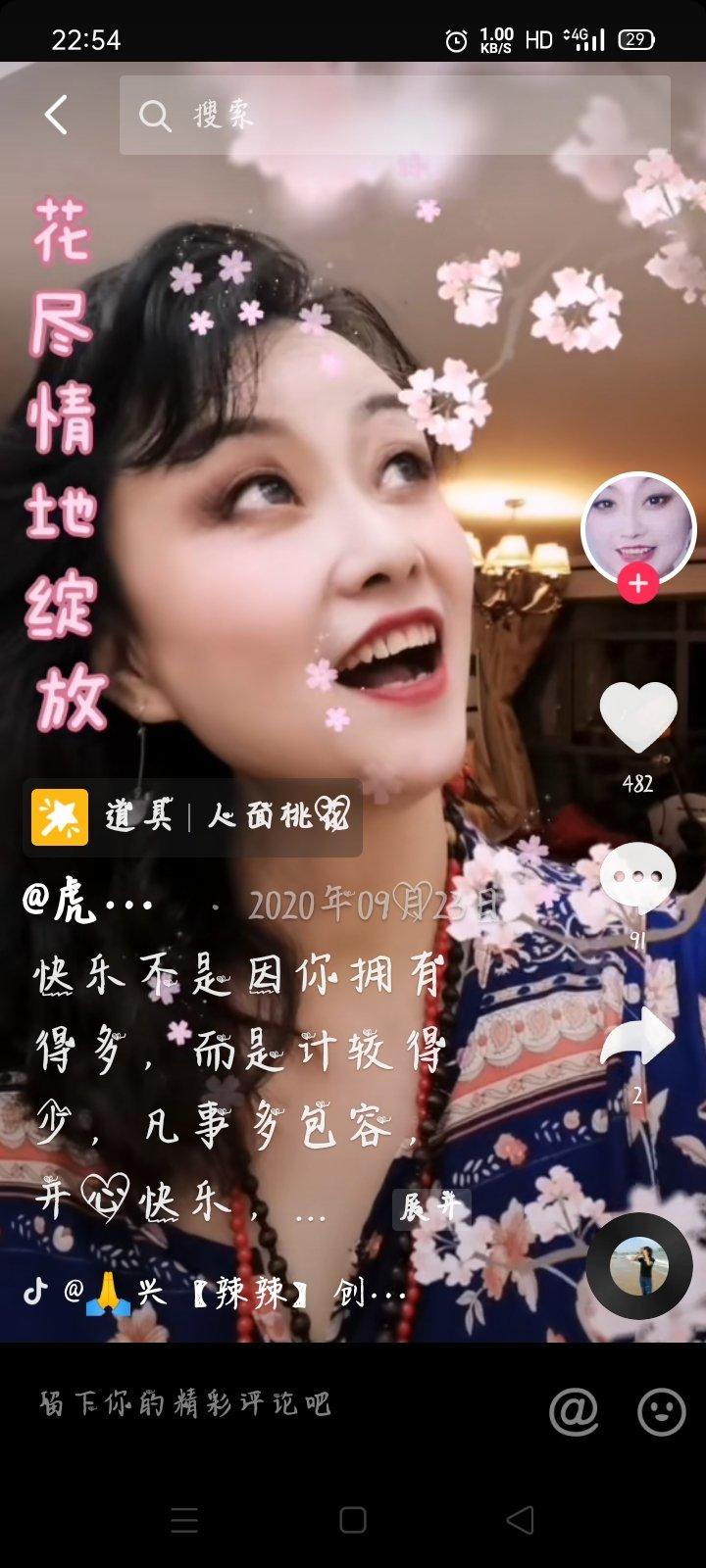Open the video creator's profile avatar
Screen dimensions: 706x1568
click(638, 529)
